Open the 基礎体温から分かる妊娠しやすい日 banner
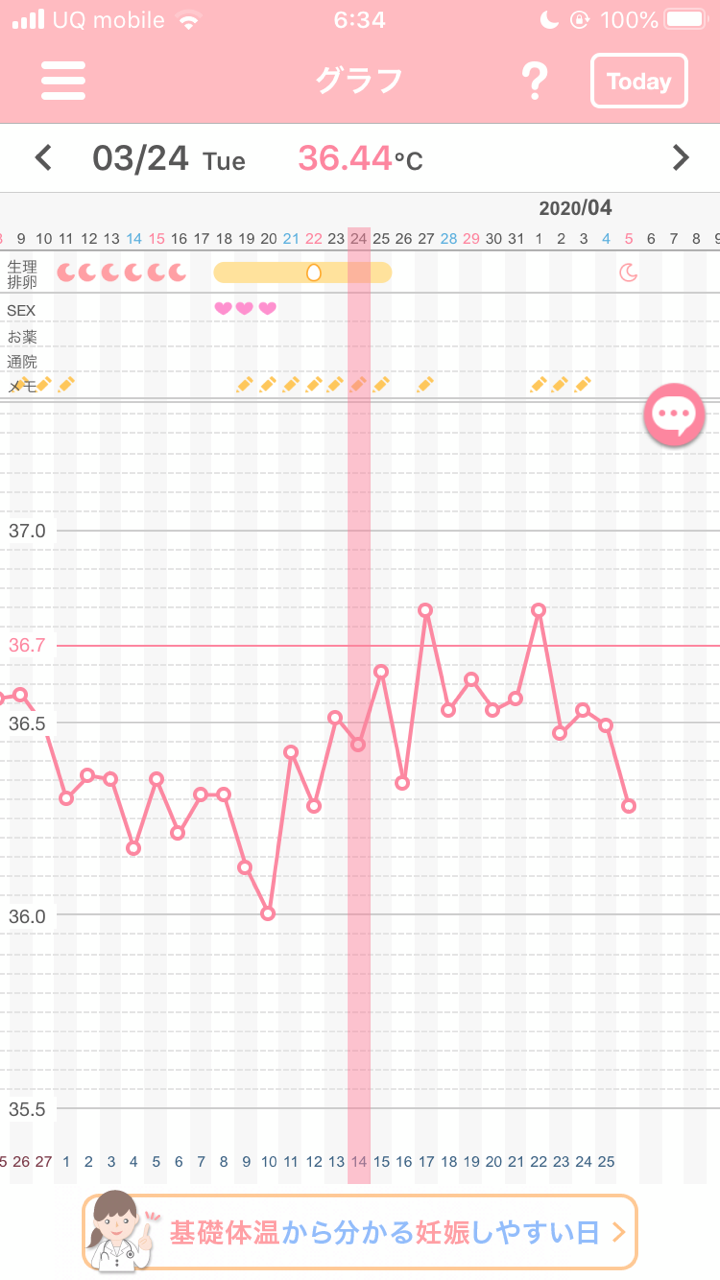Screen dimensions: 720x1280 click(x=360, y=1231)
